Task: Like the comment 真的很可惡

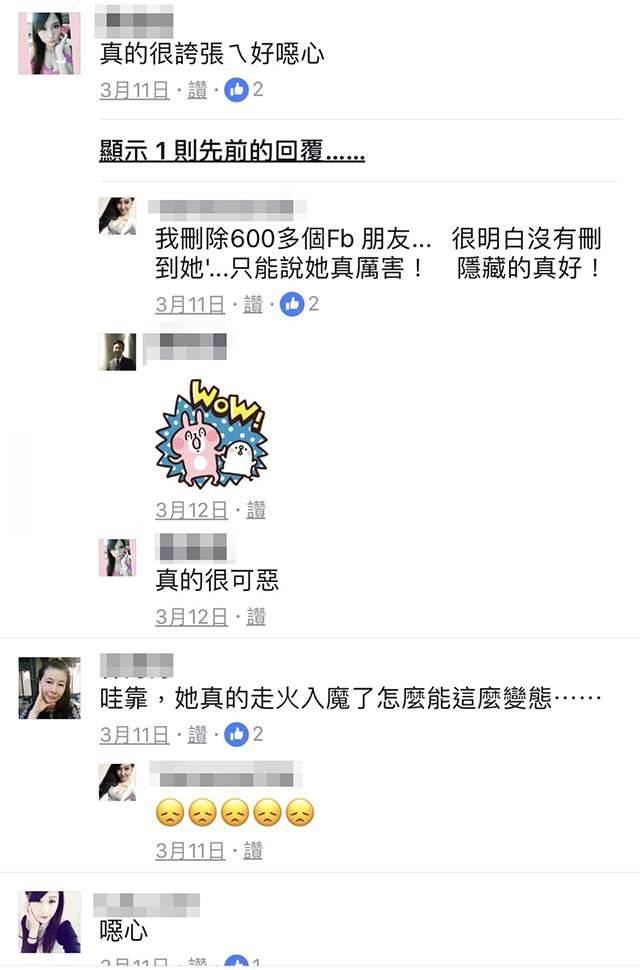Action: [257, 617]
